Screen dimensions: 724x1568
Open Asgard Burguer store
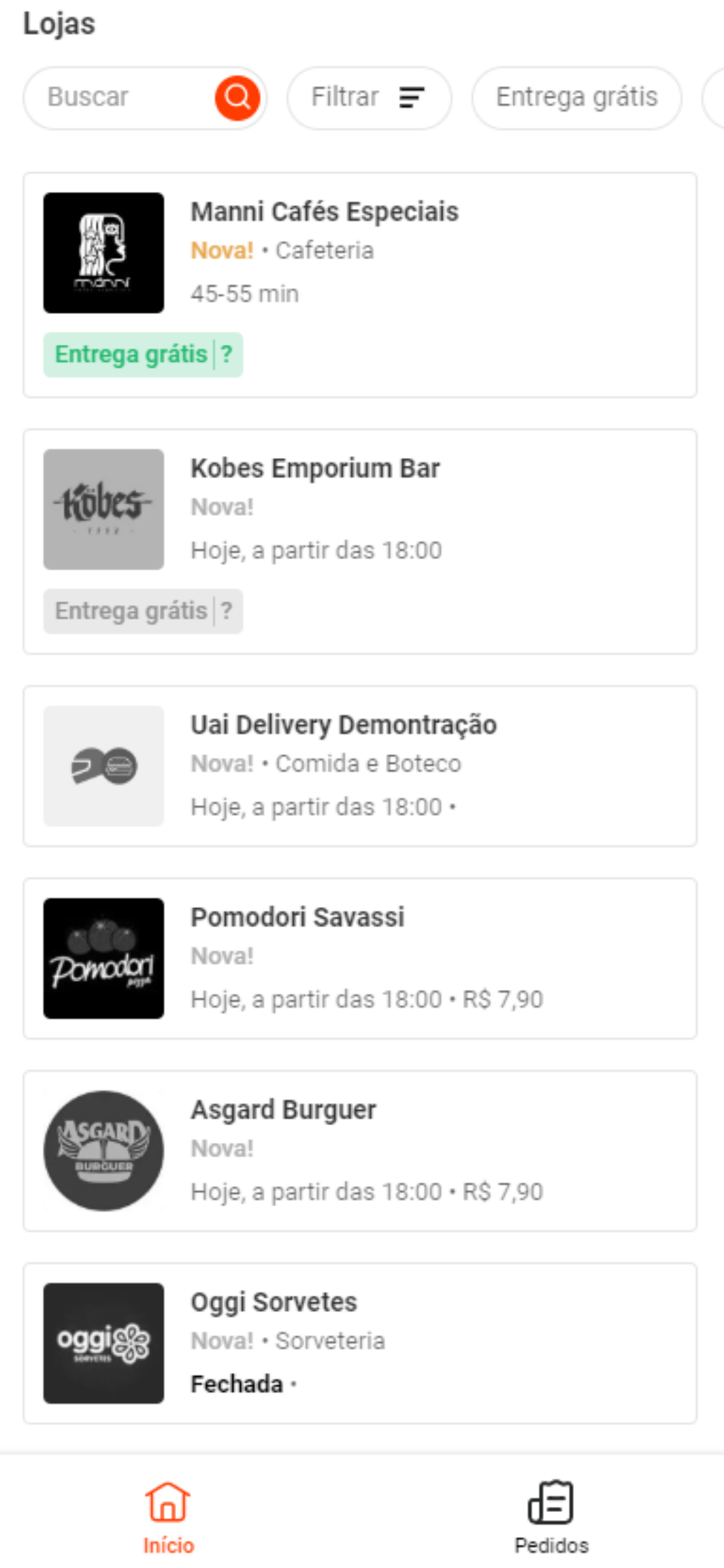(360, 1150)
